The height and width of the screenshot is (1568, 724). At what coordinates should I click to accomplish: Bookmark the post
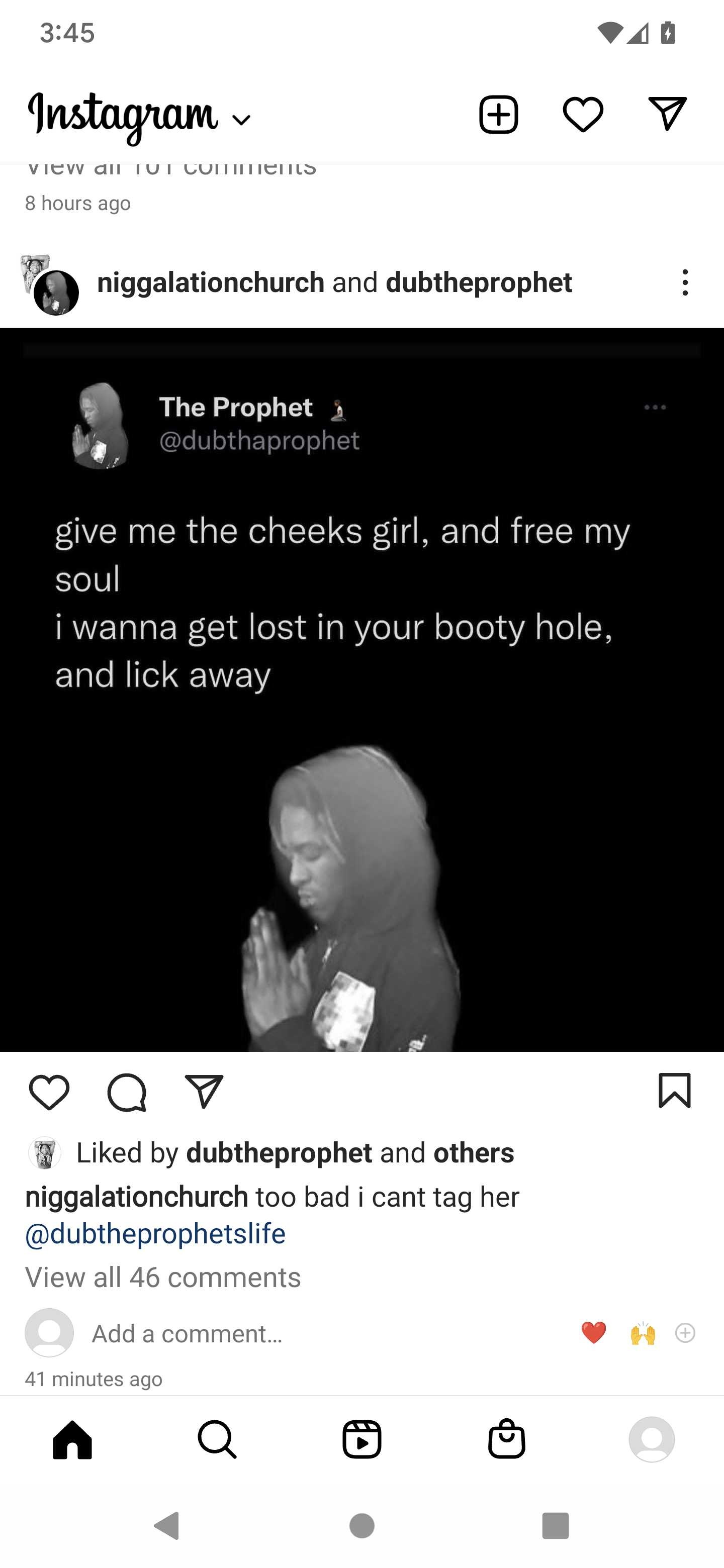pos(675,1091)
